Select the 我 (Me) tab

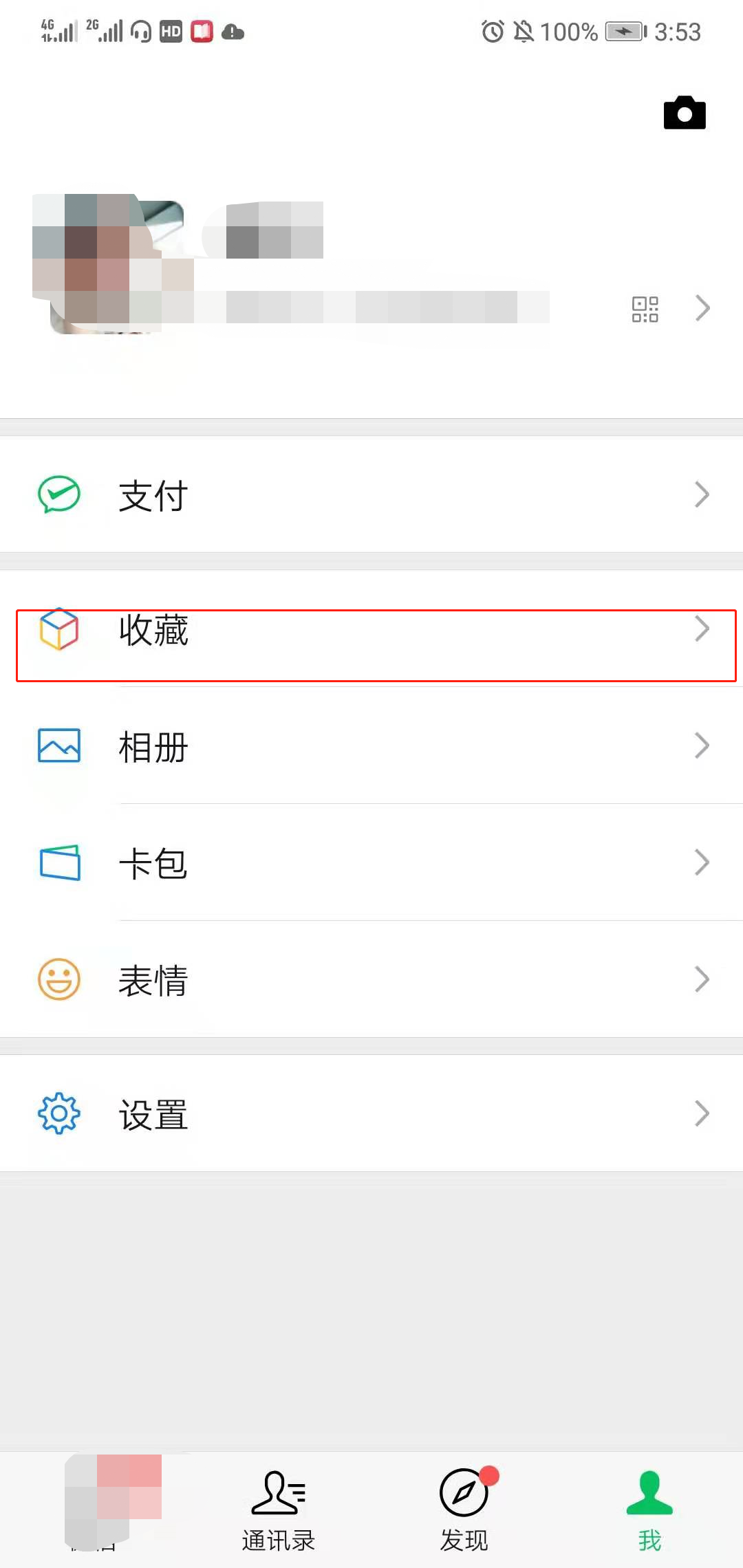pos(649,1510)
